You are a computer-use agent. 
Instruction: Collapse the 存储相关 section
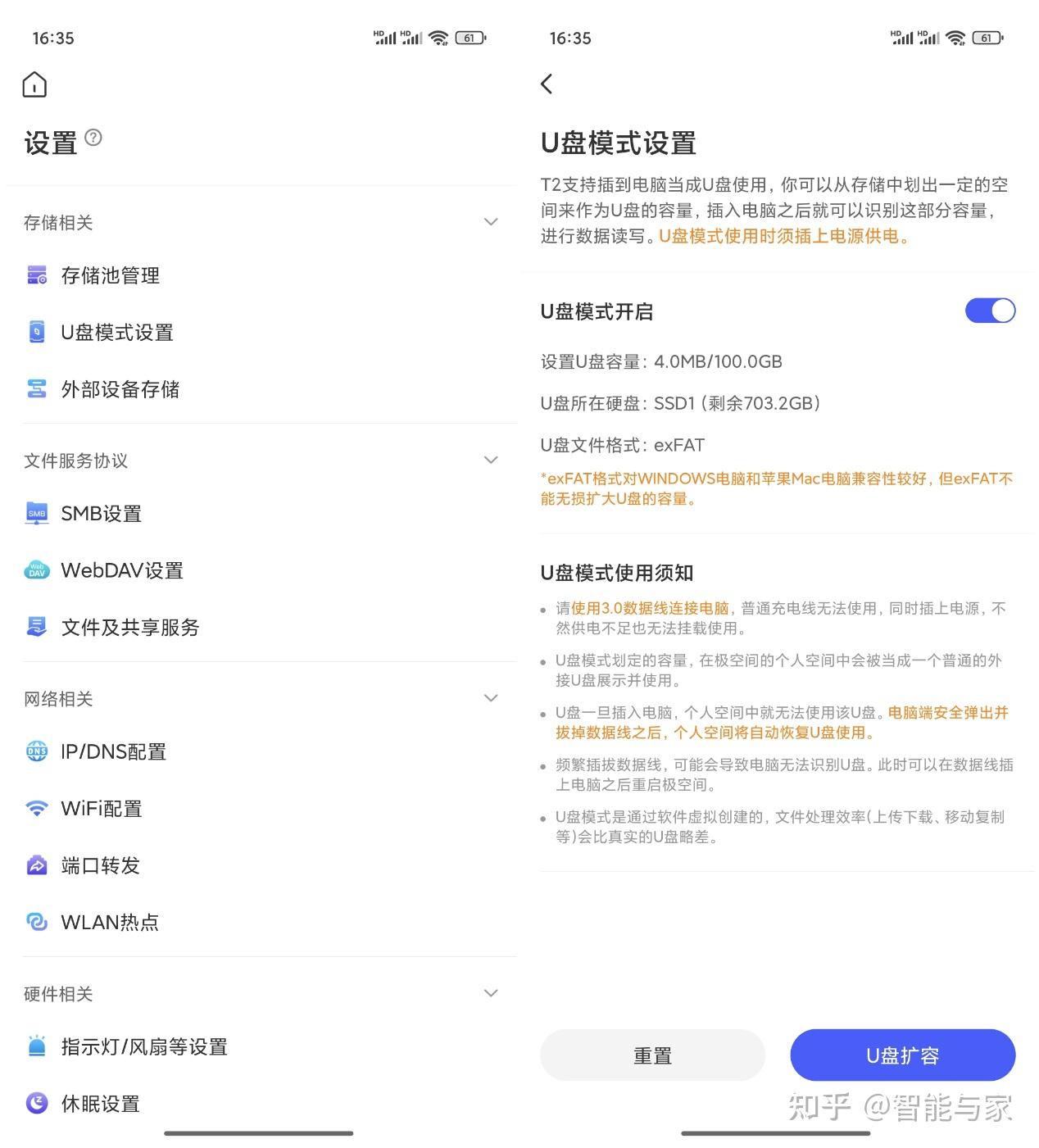490,222
